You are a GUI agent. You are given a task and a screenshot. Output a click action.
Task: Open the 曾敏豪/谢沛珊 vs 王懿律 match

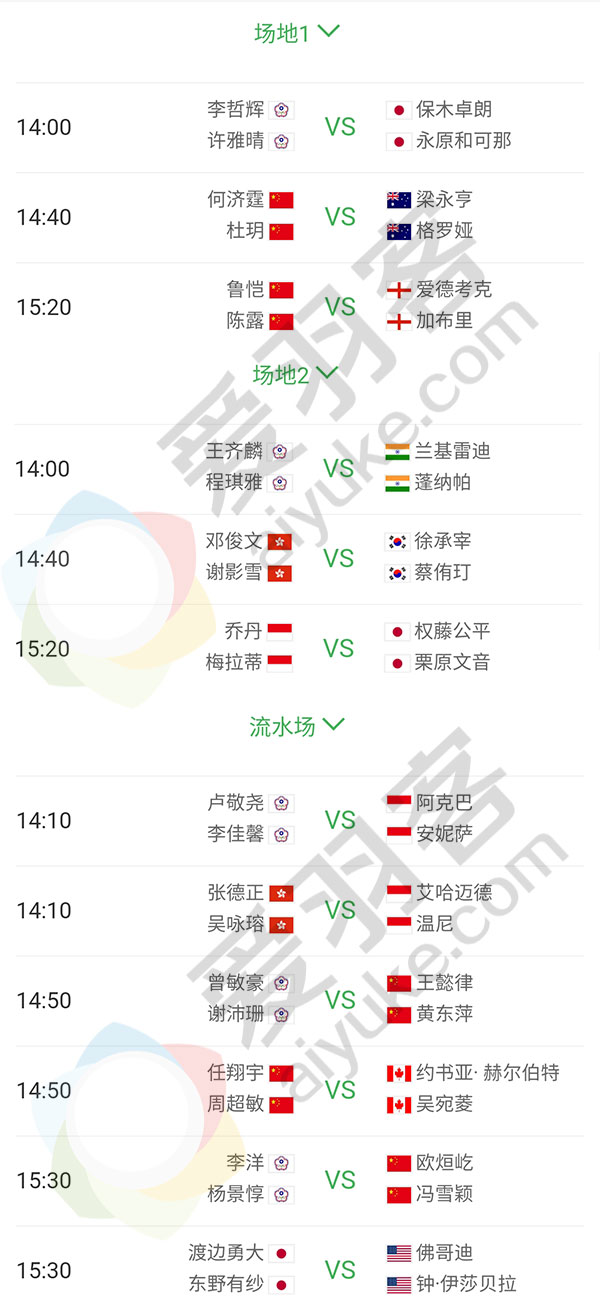pos(340,1001)
